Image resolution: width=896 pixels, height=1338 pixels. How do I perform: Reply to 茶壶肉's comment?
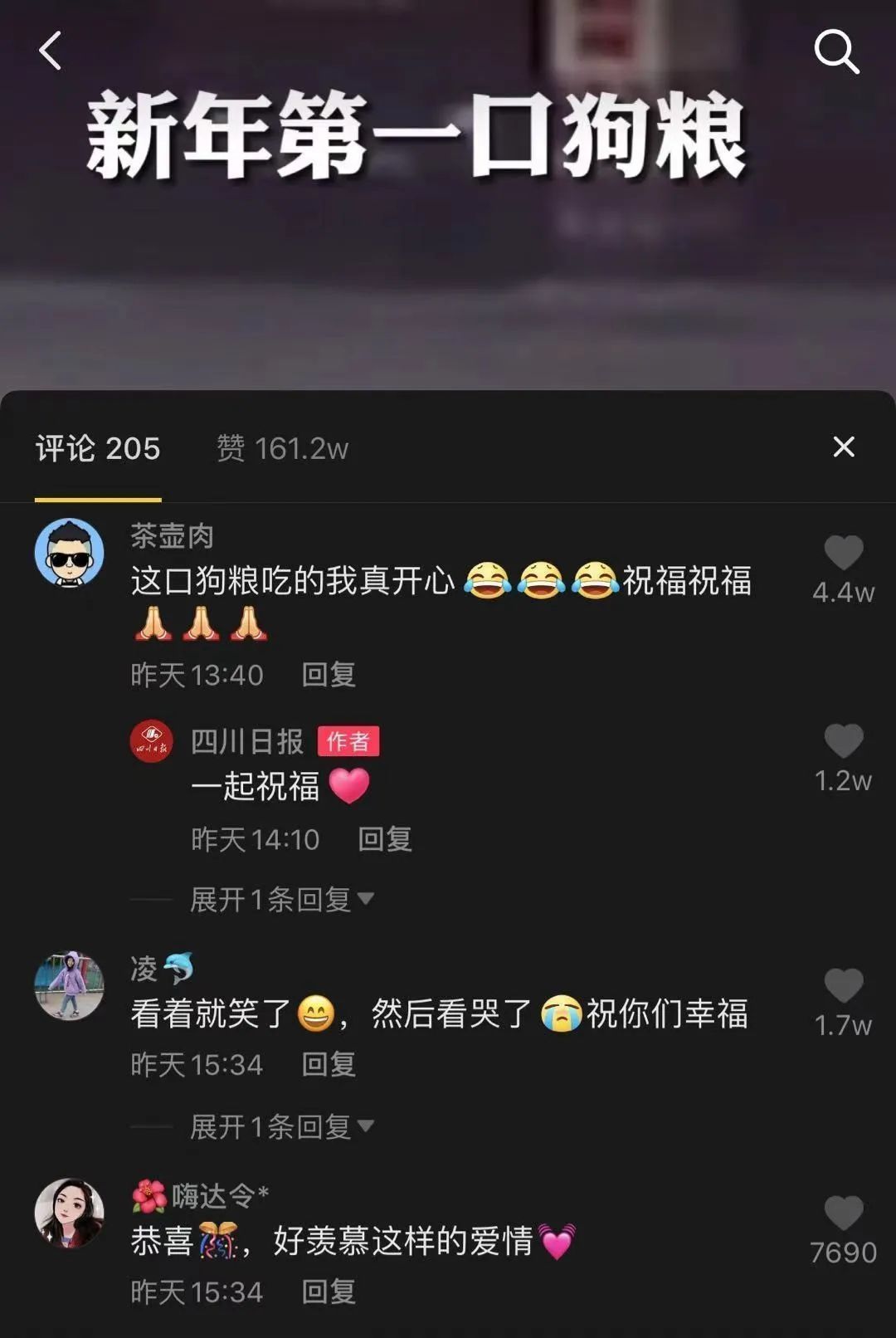point(329,674)
